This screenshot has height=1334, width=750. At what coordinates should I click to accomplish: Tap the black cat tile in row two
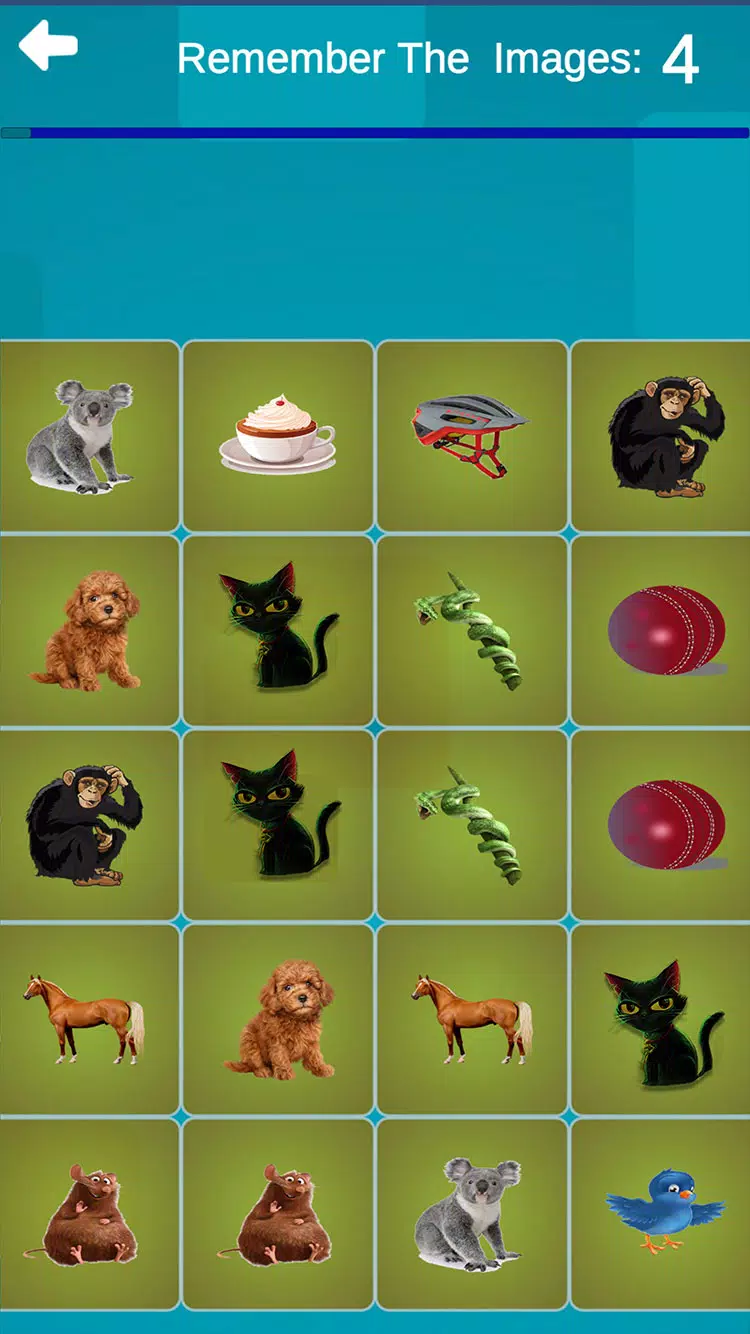pos(278,626)
